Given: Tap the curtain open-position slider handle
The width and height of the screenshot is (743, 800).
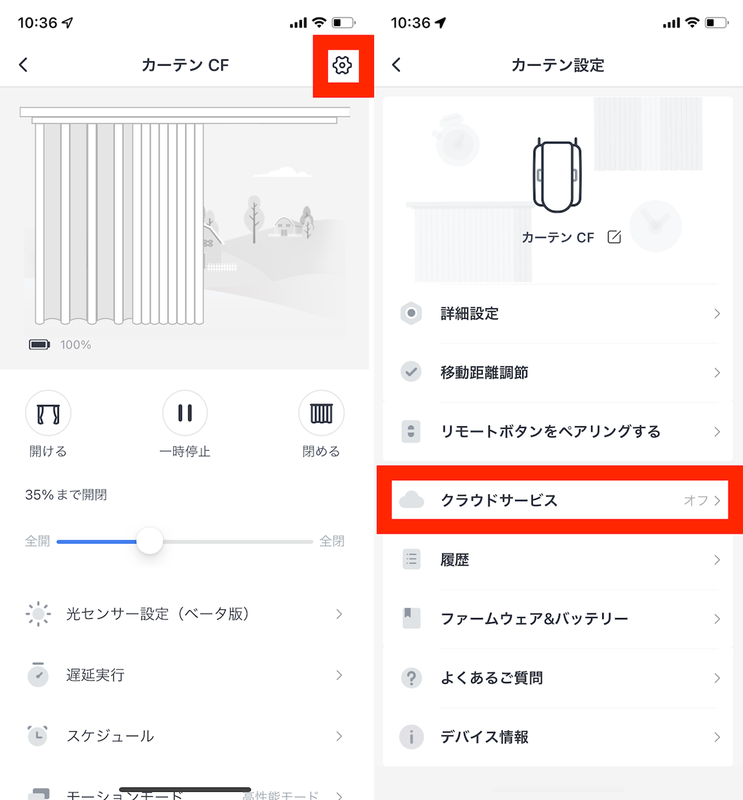Looking at the screenshot, I should click(x=150, y=541).
